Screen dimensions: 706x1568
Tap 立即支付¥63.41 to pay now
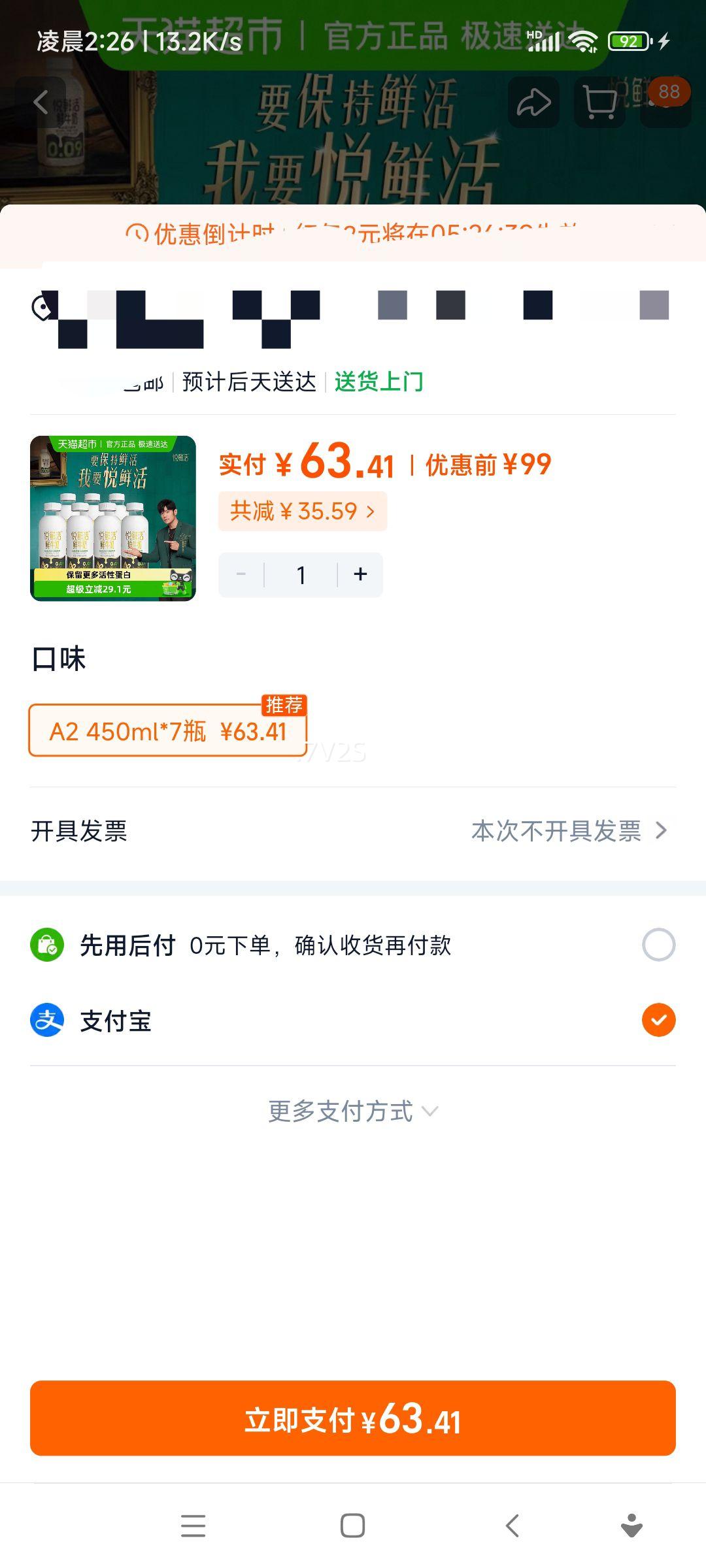coord(353,1419)
